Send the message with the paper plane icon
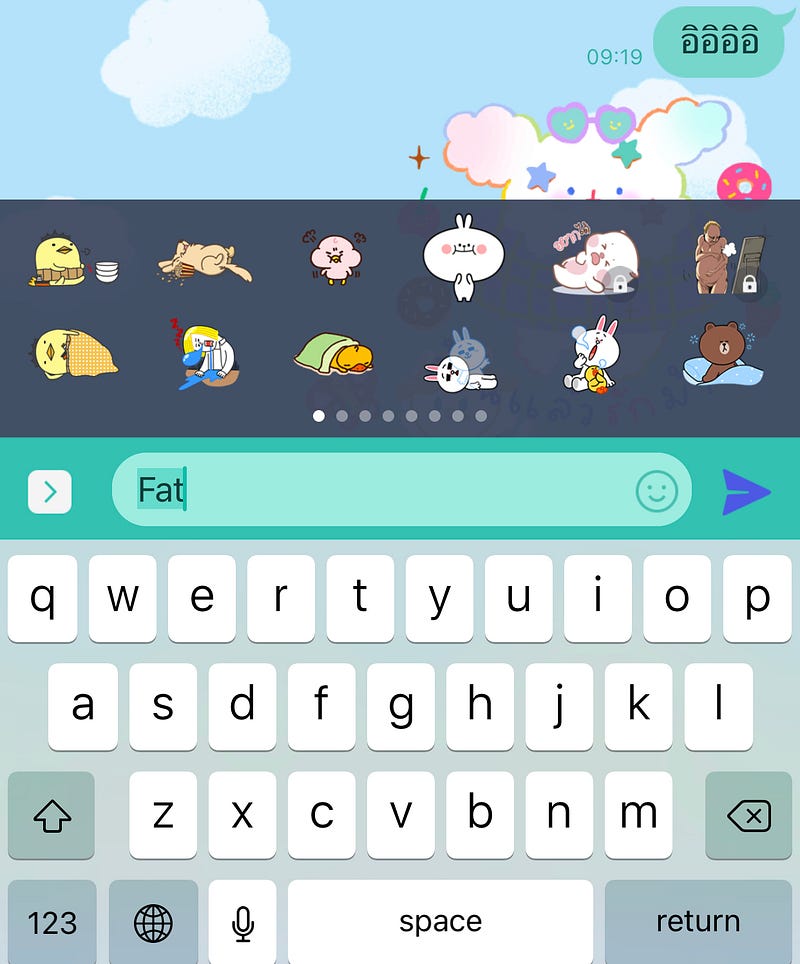Image resolution: width=800 pixels, height=964 pixels. click(748, 491)
